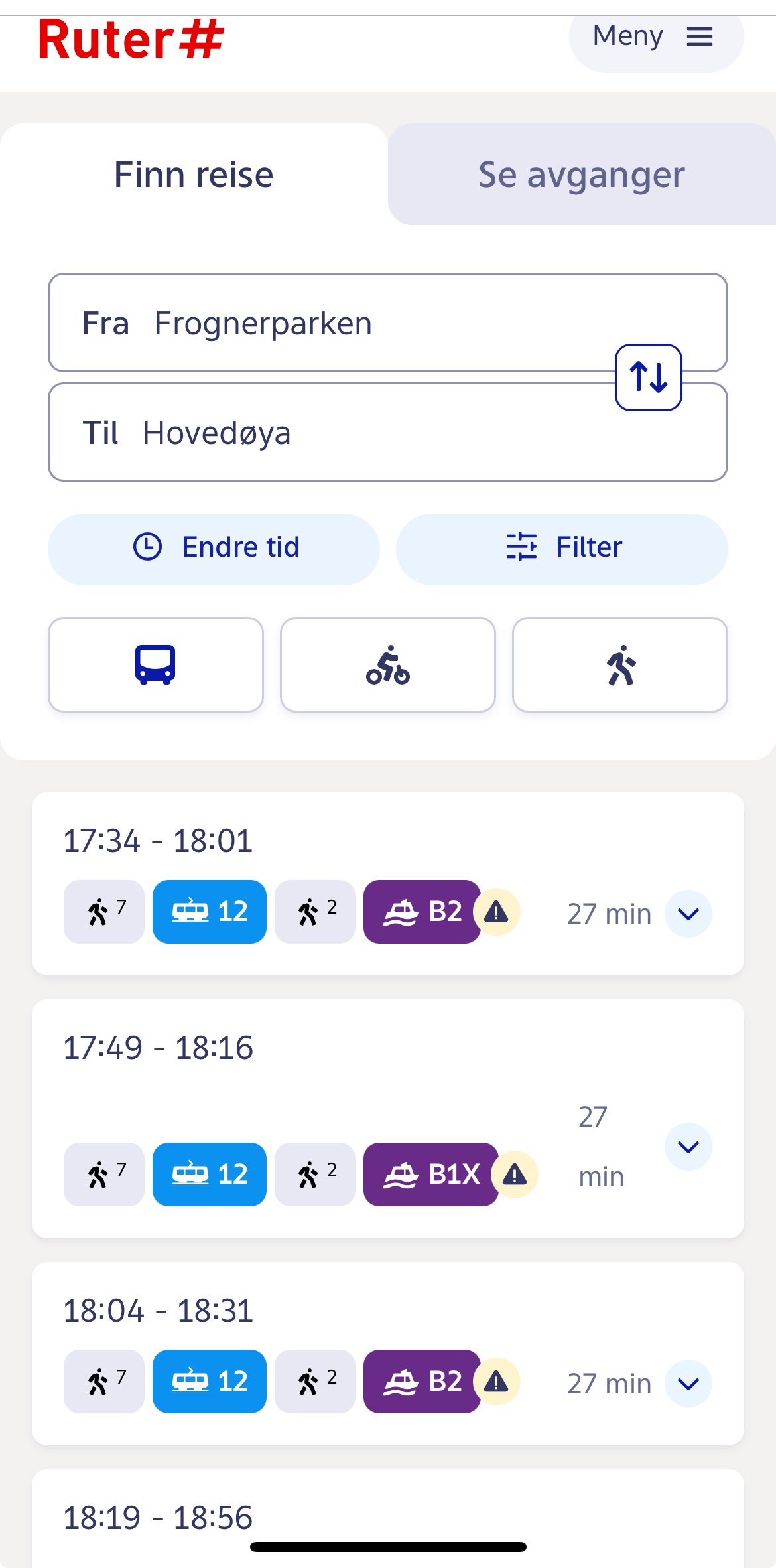
Task: Expand the 18:04 - 18:31 trip
Action: [x=688, y=1384]
